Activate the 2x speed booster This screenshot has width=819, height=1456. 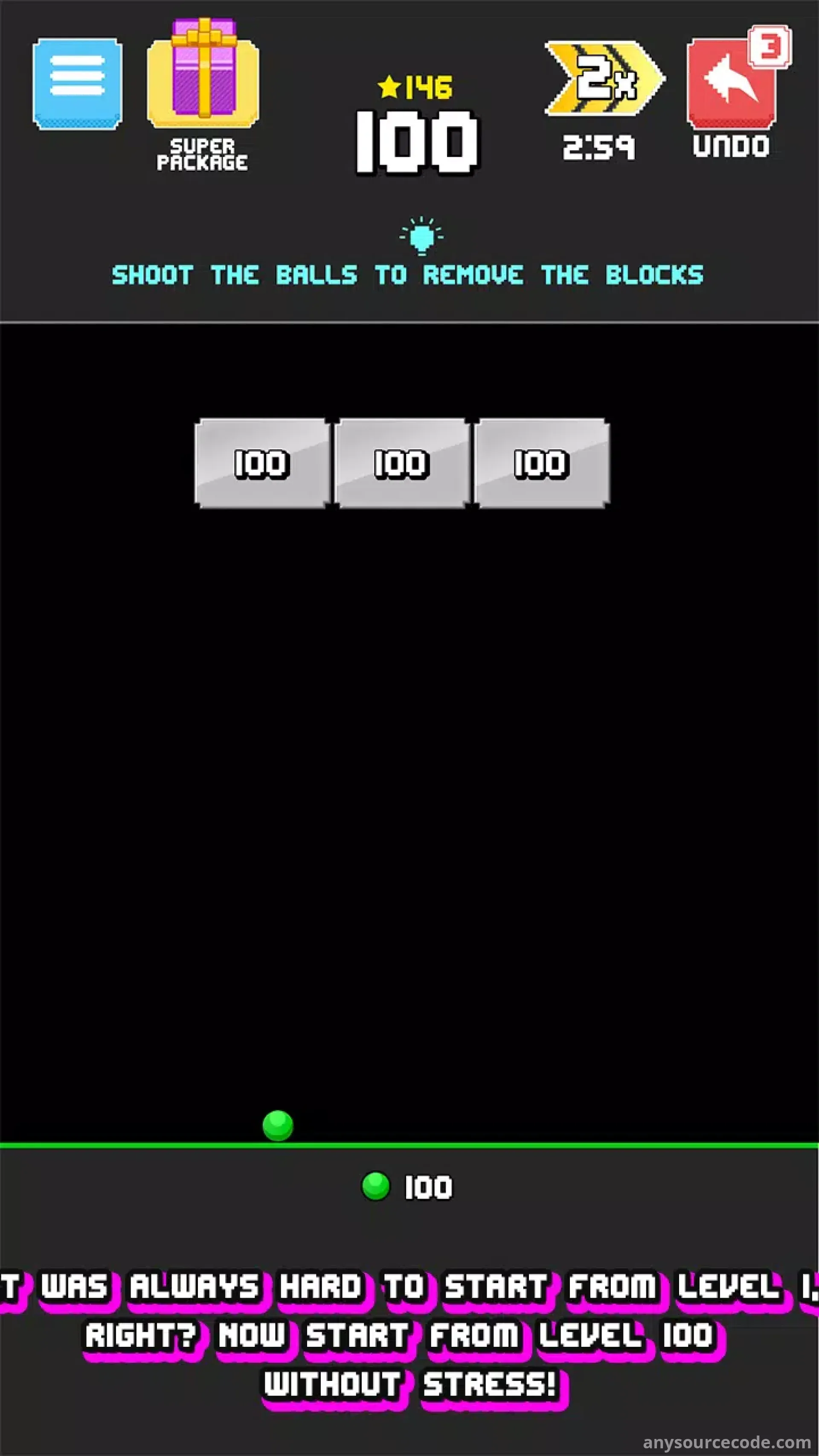point(604,78)
